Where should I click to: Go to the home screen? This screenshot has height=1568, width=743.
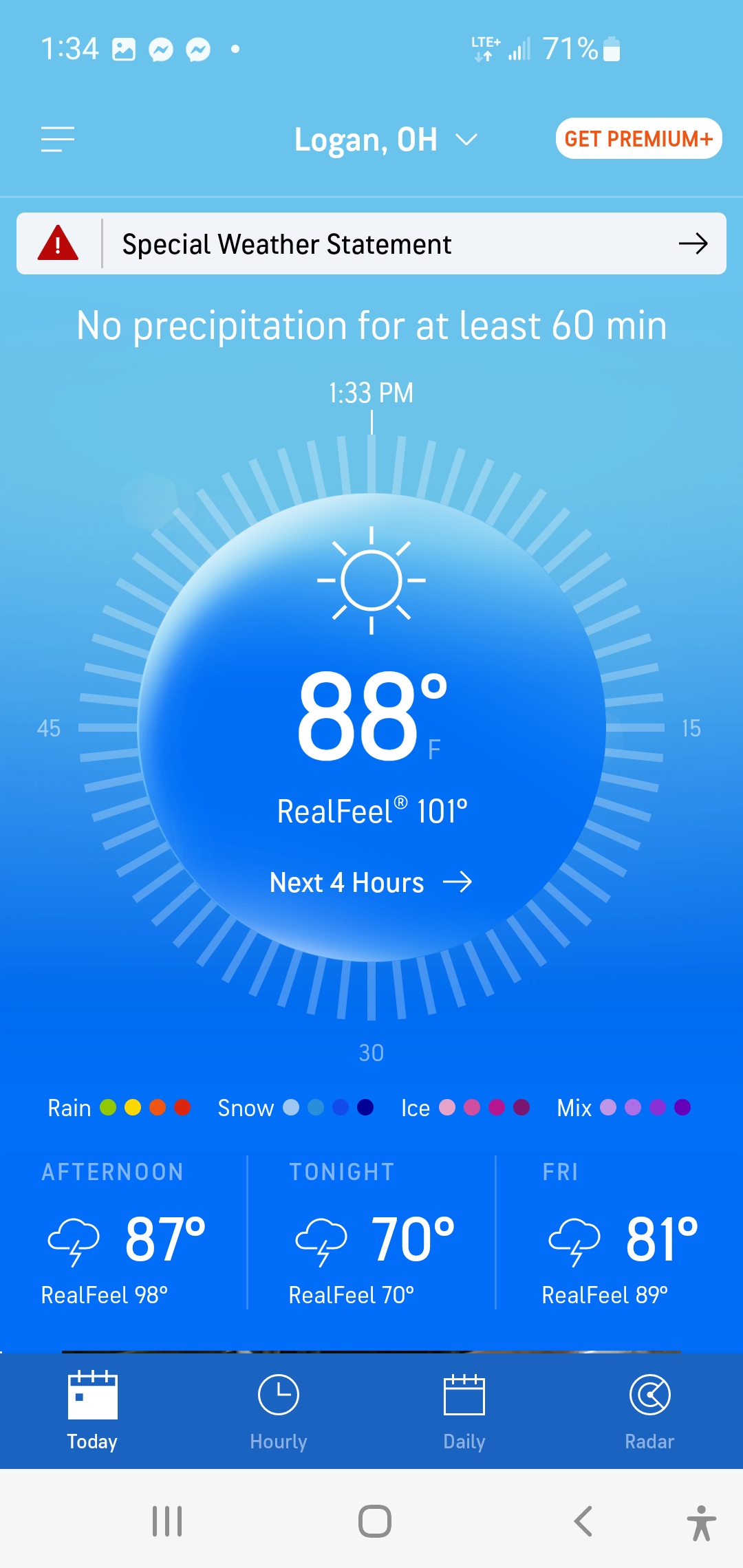(x=375, y=1521)
